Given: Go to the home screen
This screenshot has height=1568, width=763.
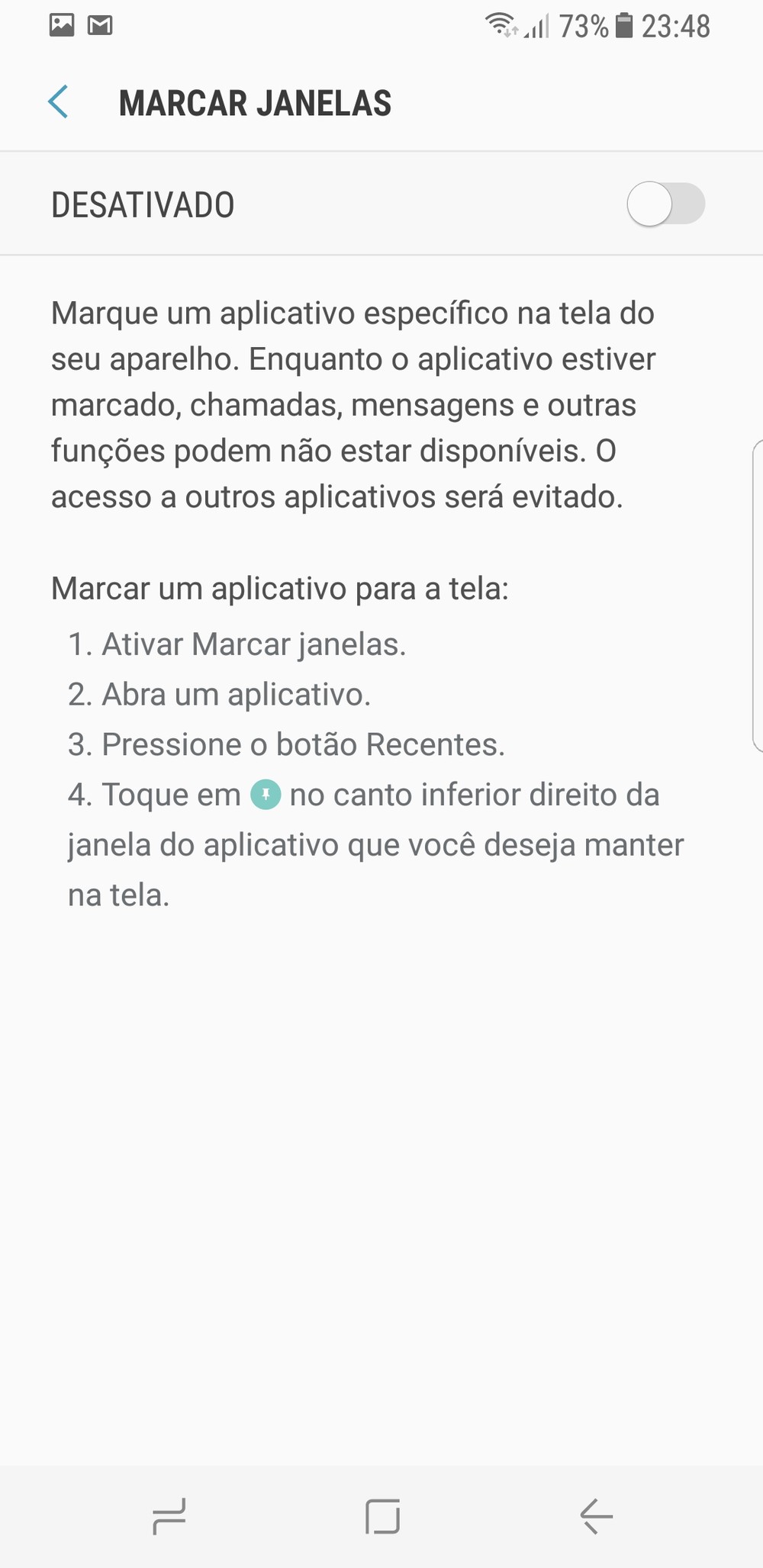Looking at the screenshot, I should coord(382,1515).
